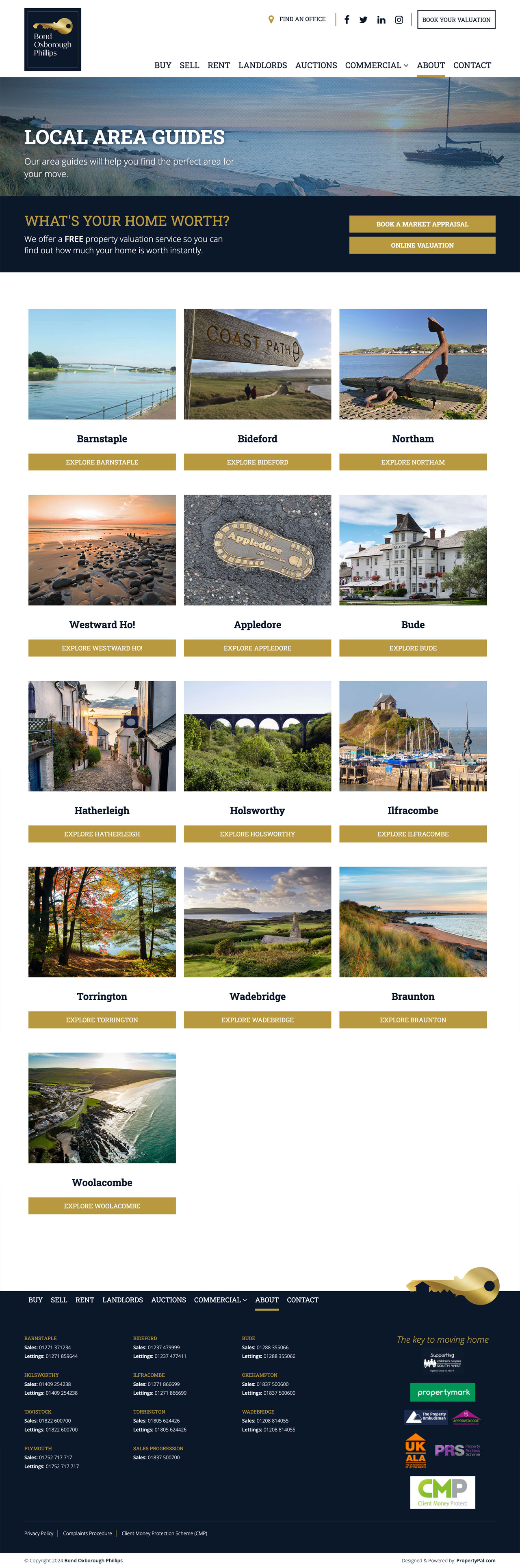
Task: Tap Book Your Valuation in the header
Action: tap(456, 19)
